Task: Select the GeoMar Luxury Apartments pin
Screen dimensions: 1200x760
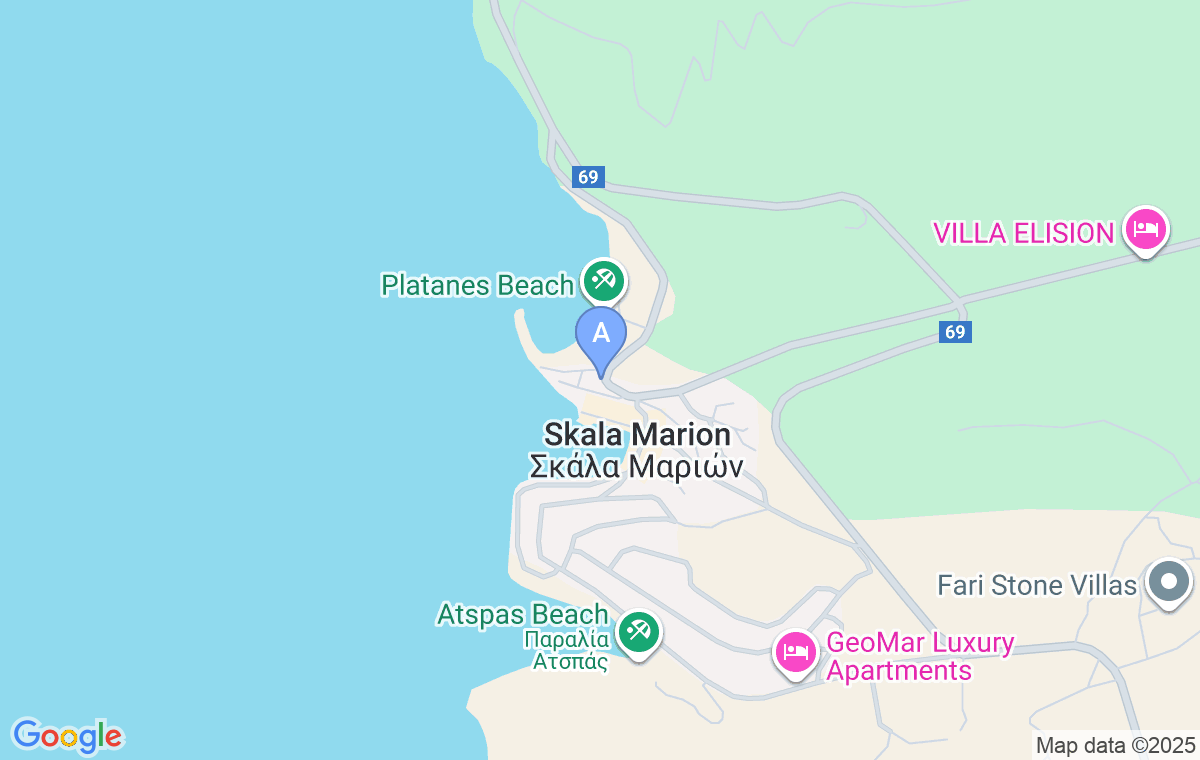Action: (796, 653)
